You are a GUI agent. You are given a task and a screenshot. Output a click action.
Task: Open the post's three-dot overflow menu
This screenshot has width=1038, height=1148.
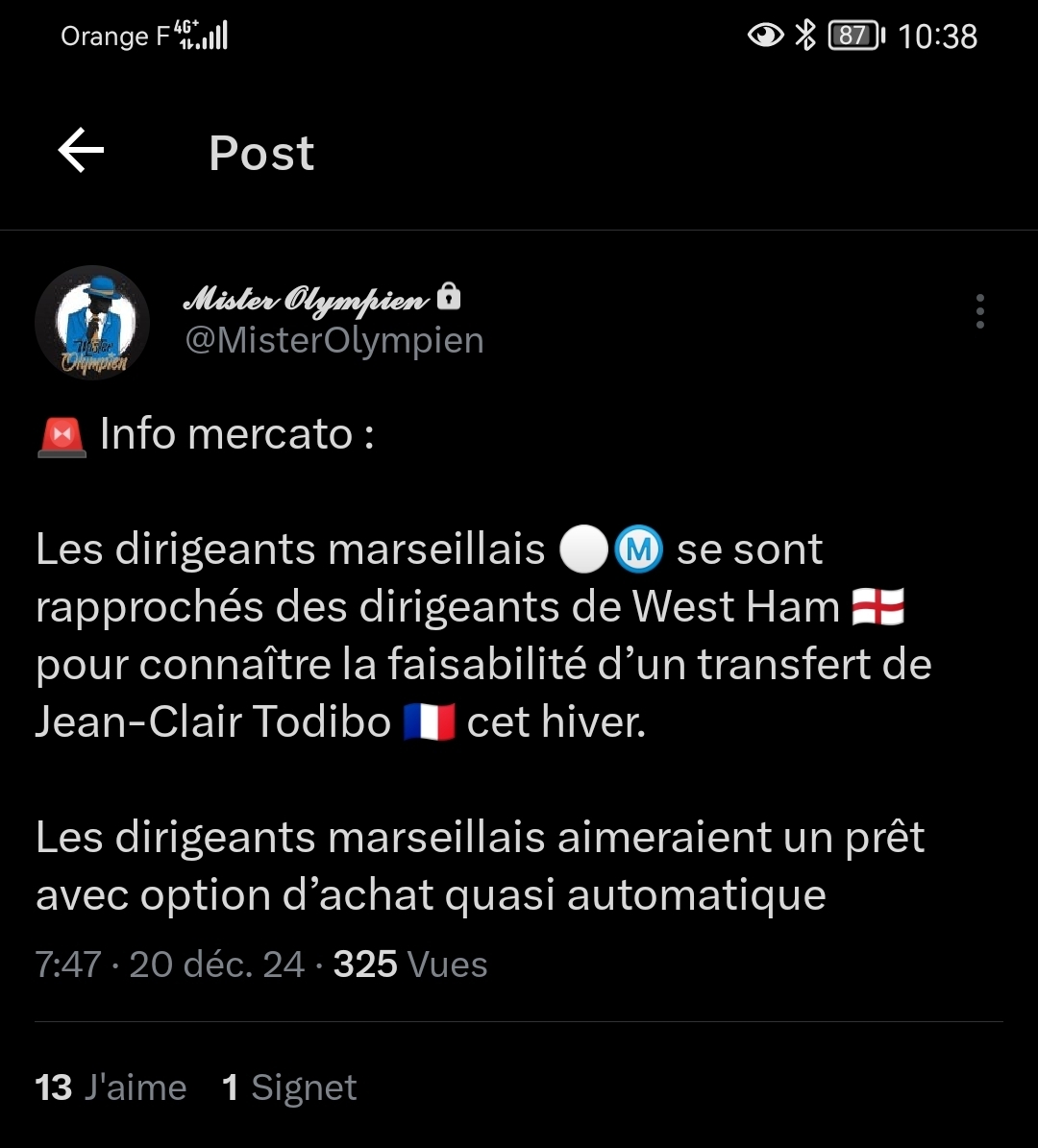pos(979,312)
